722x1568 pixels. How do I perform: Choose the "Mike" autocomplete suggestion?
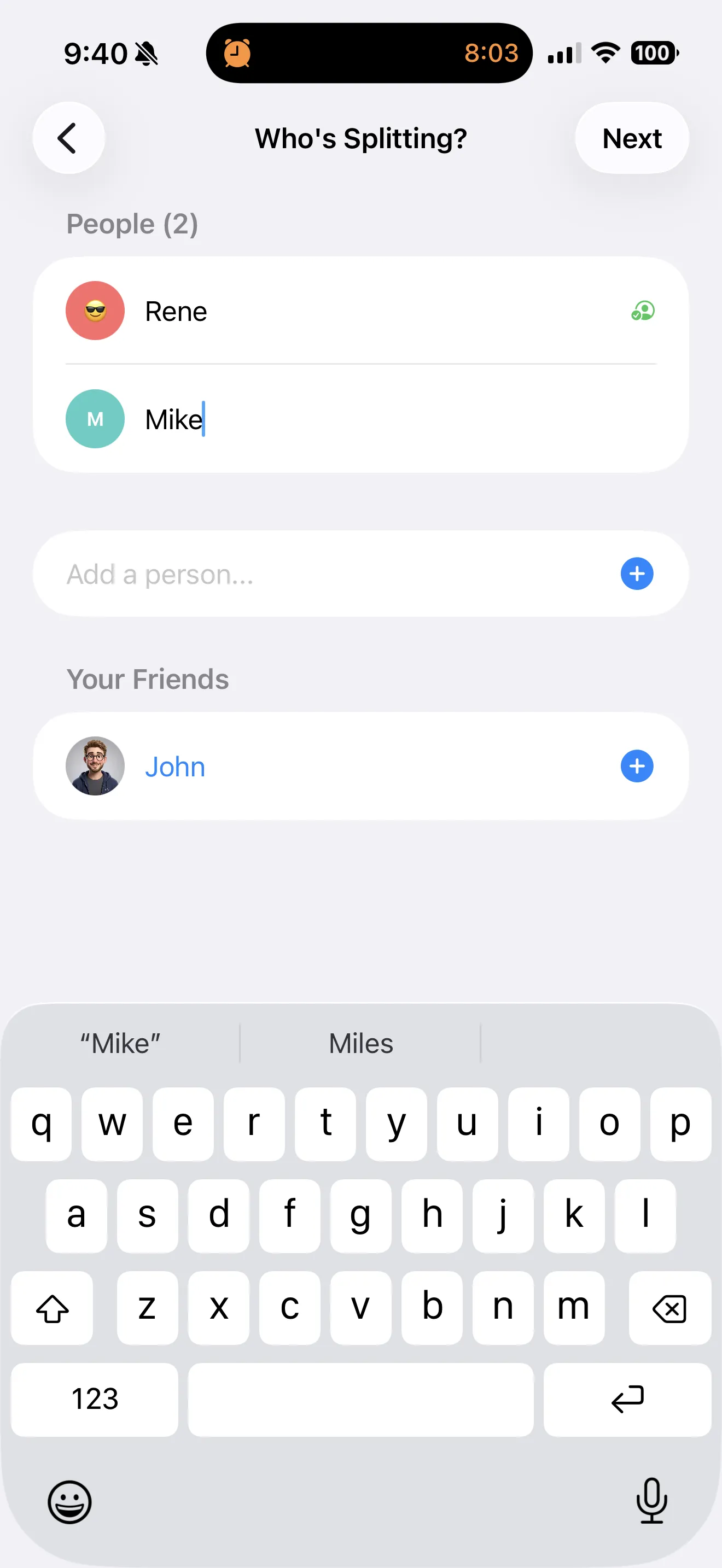tap(119, 1042)
